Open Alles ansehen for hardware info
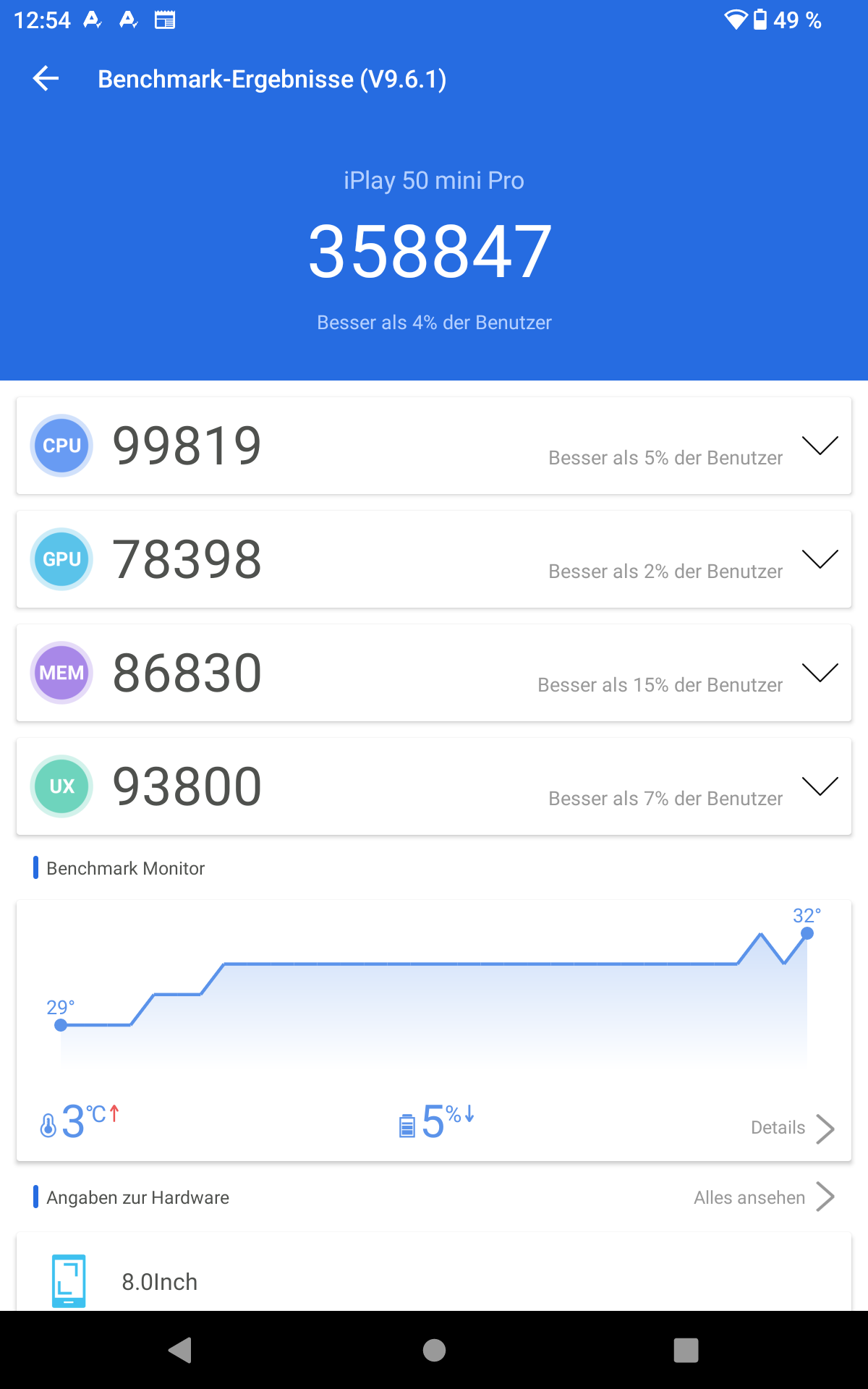Viewport: 868px width, 1389px height. point(764,1197)
